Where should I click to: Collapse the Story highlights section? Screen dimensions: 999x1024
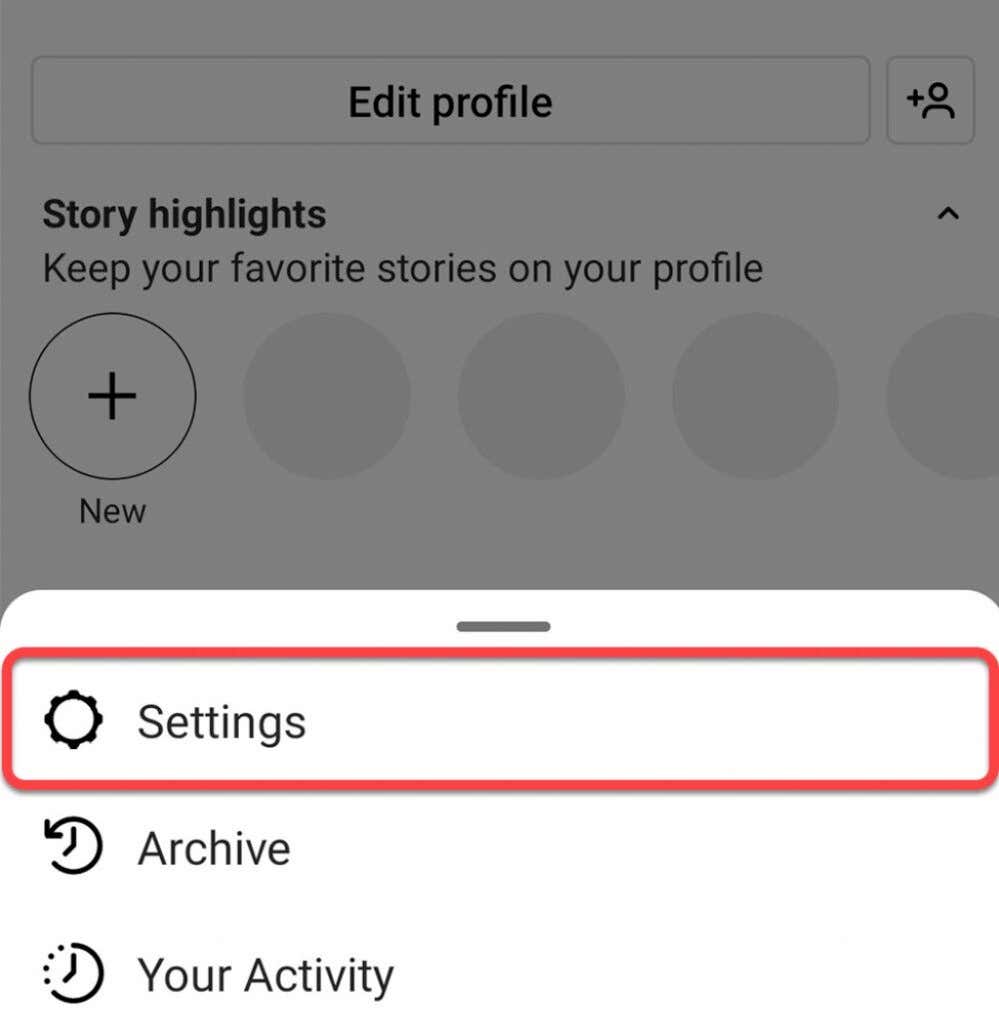(948, 214)
